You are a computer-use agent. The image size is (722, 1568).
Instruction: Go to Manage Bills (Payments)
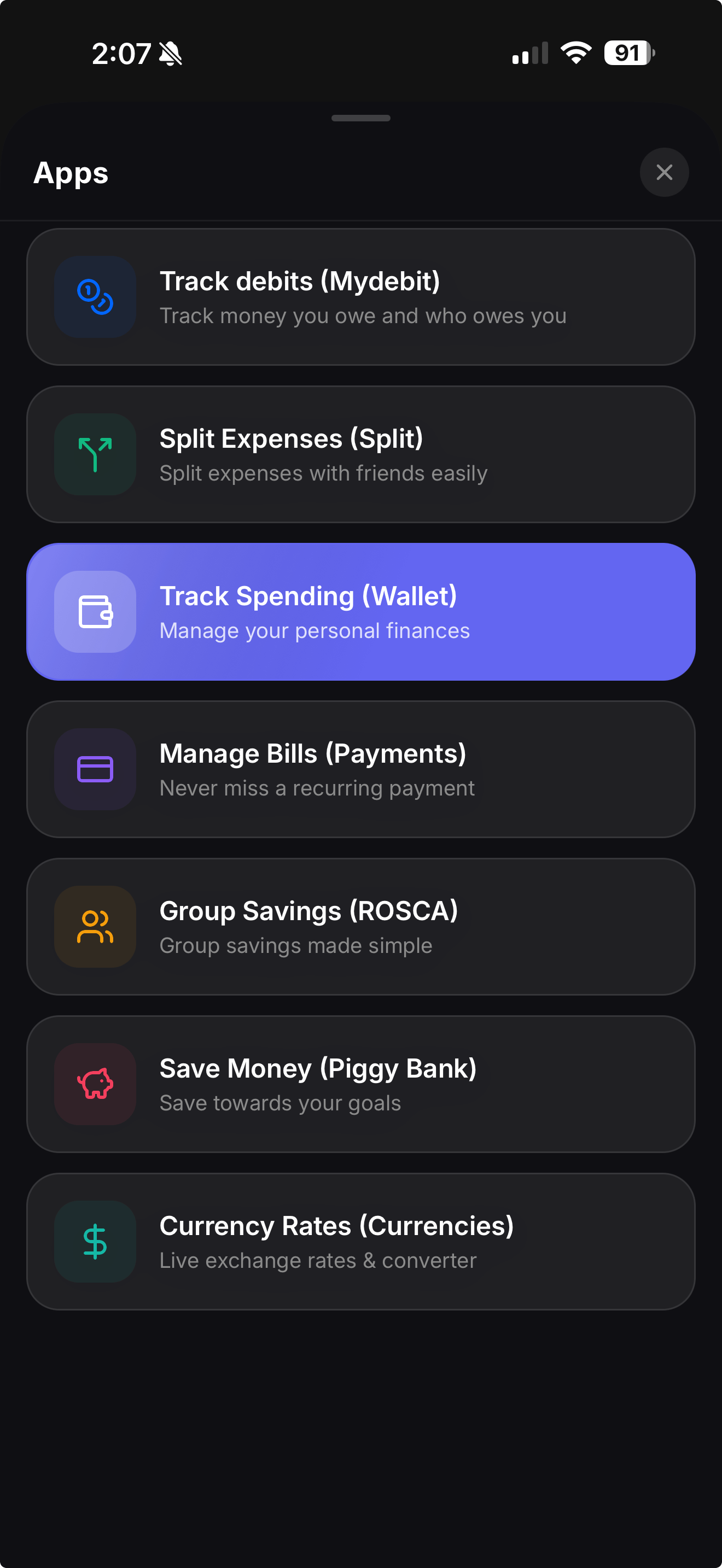pos(360,769)
